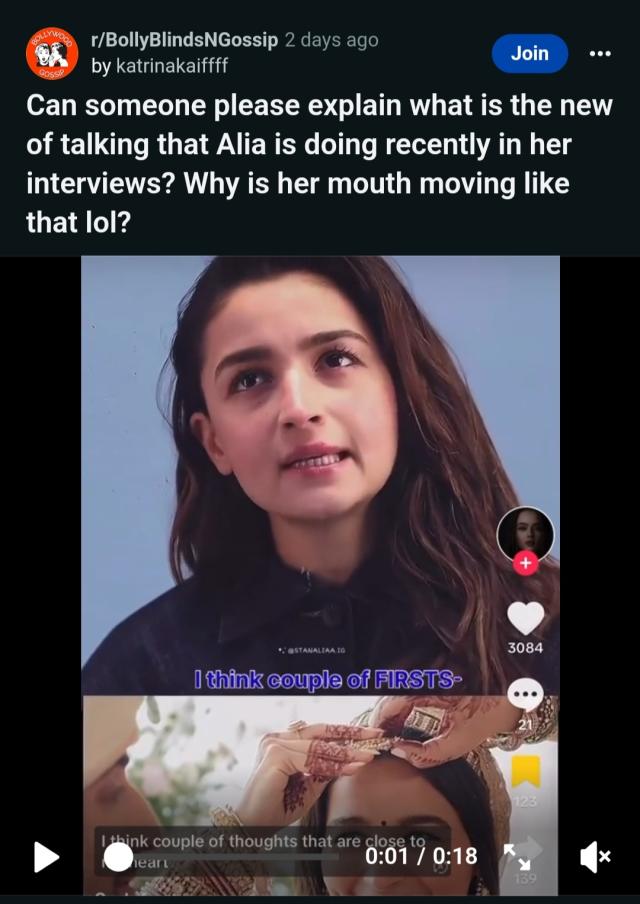The image size is (640, 904).
Task: Tap the video seek bar handle
Action: tap(118, 856)
